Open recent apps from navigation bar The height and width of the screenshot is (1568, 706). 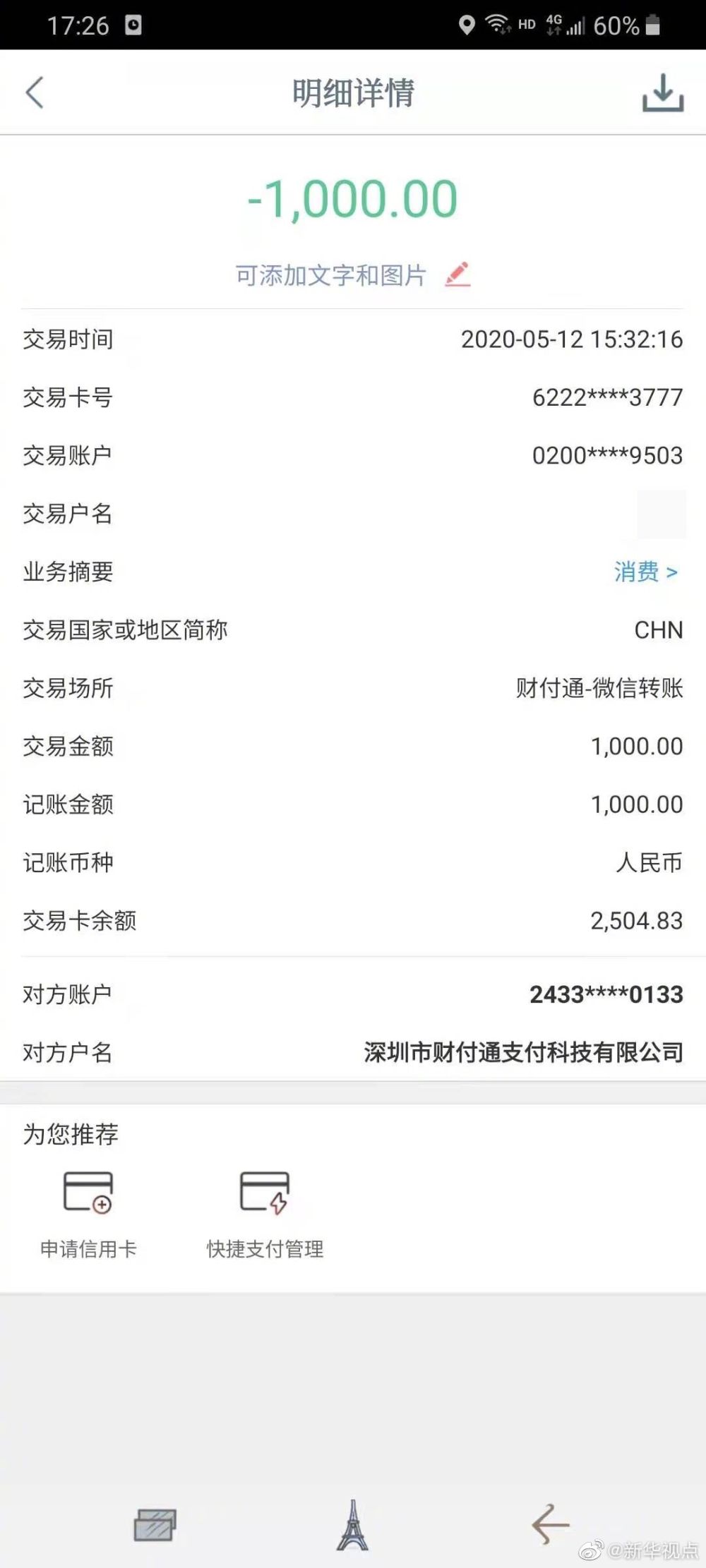click(x=155, y=1526)
